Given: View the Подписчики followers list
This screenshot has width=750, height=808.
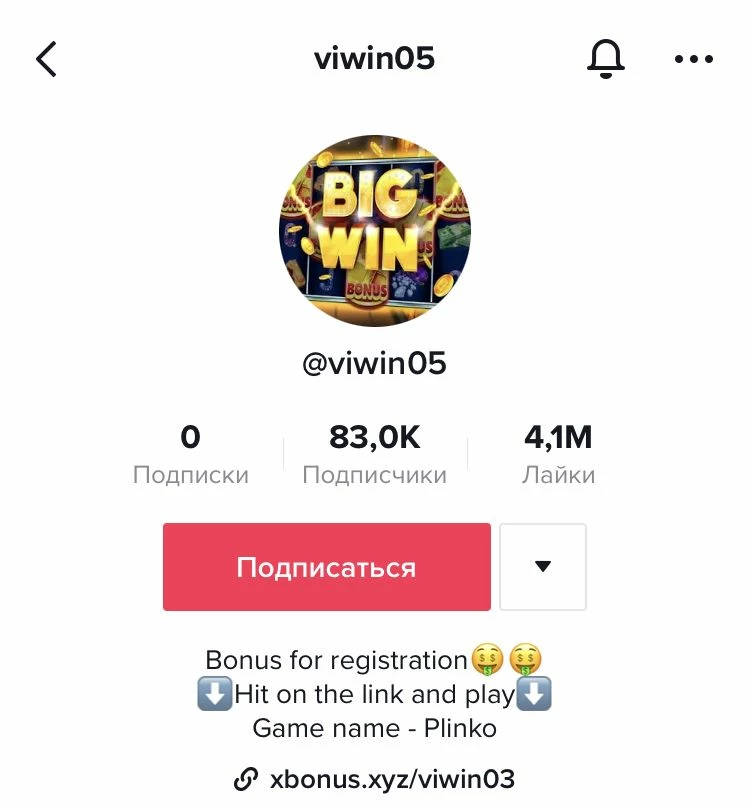Looking at the screenshot, I should (374, 455).
